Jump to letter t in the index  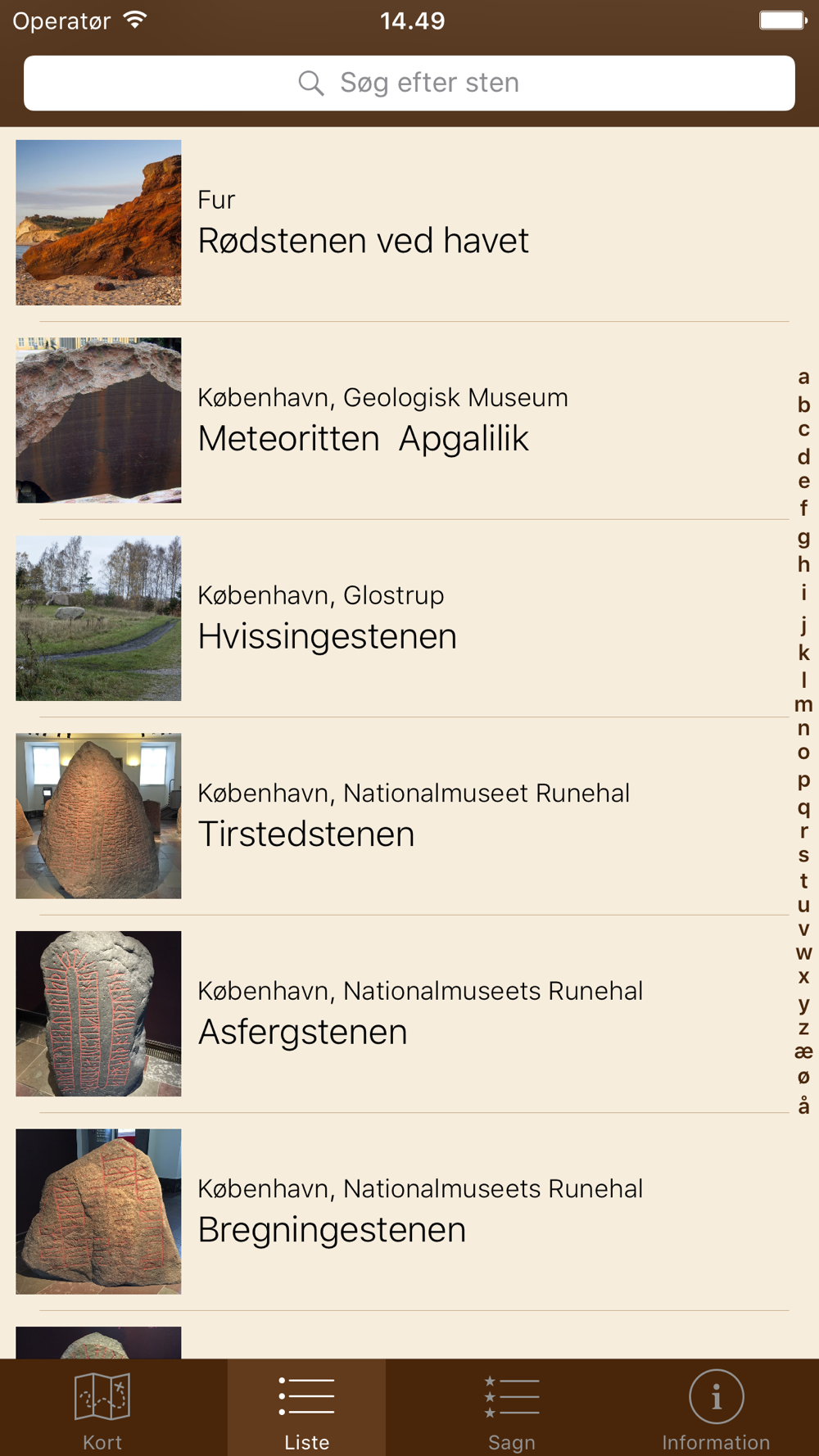pos(803,881)
